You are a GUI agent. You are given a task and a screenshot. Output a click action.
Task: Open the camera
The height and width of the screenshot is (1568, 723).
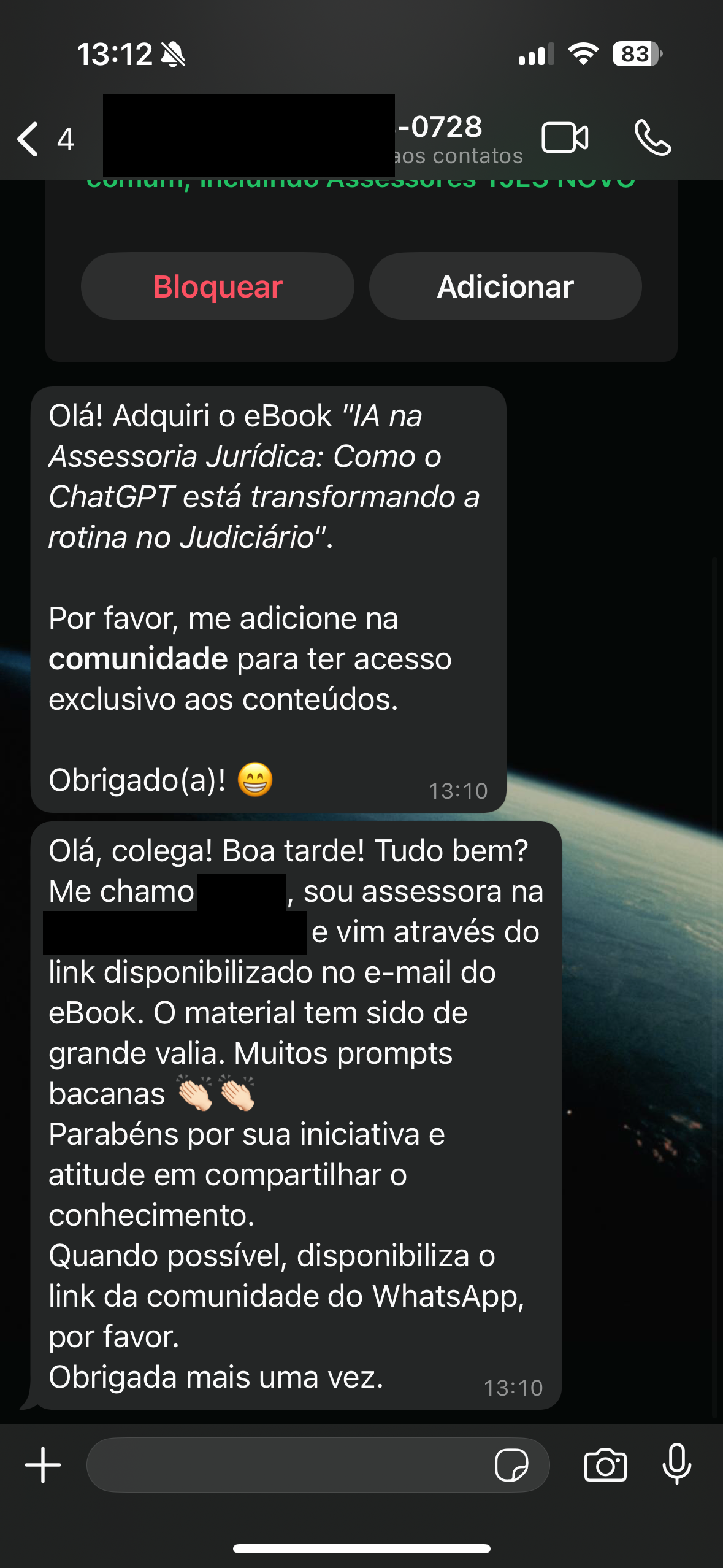pyautogui.click(x=605, y=1465)
